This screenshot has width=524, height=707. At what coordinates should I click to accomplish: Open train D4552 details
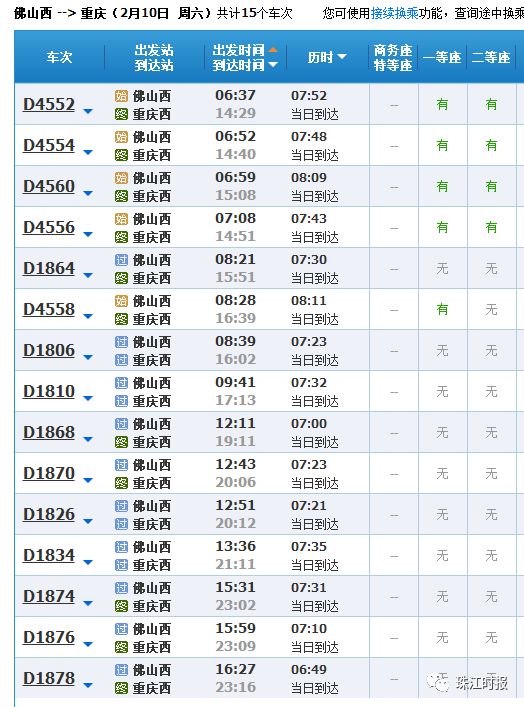pos(49,105)
